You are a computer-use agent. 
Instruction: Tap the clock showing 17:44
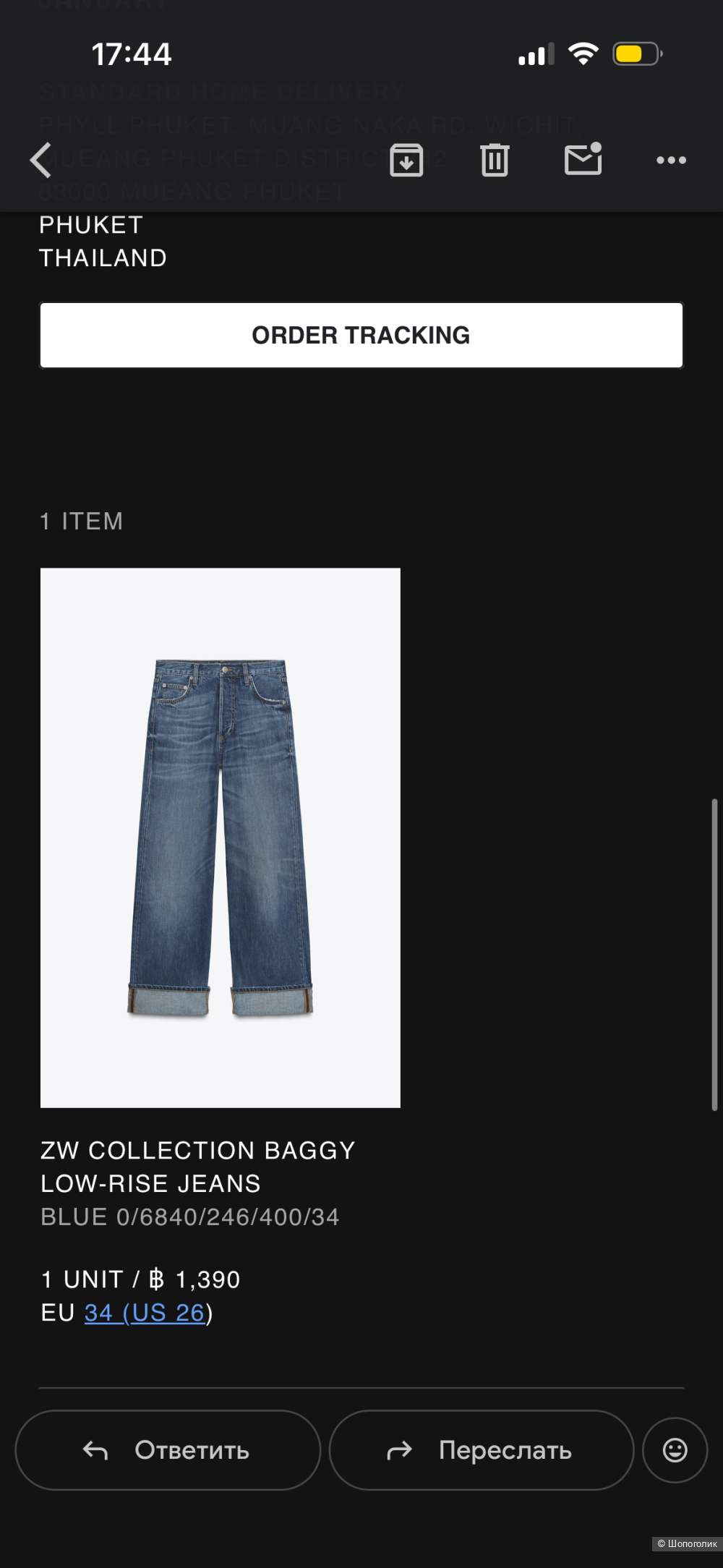[132, 52]
